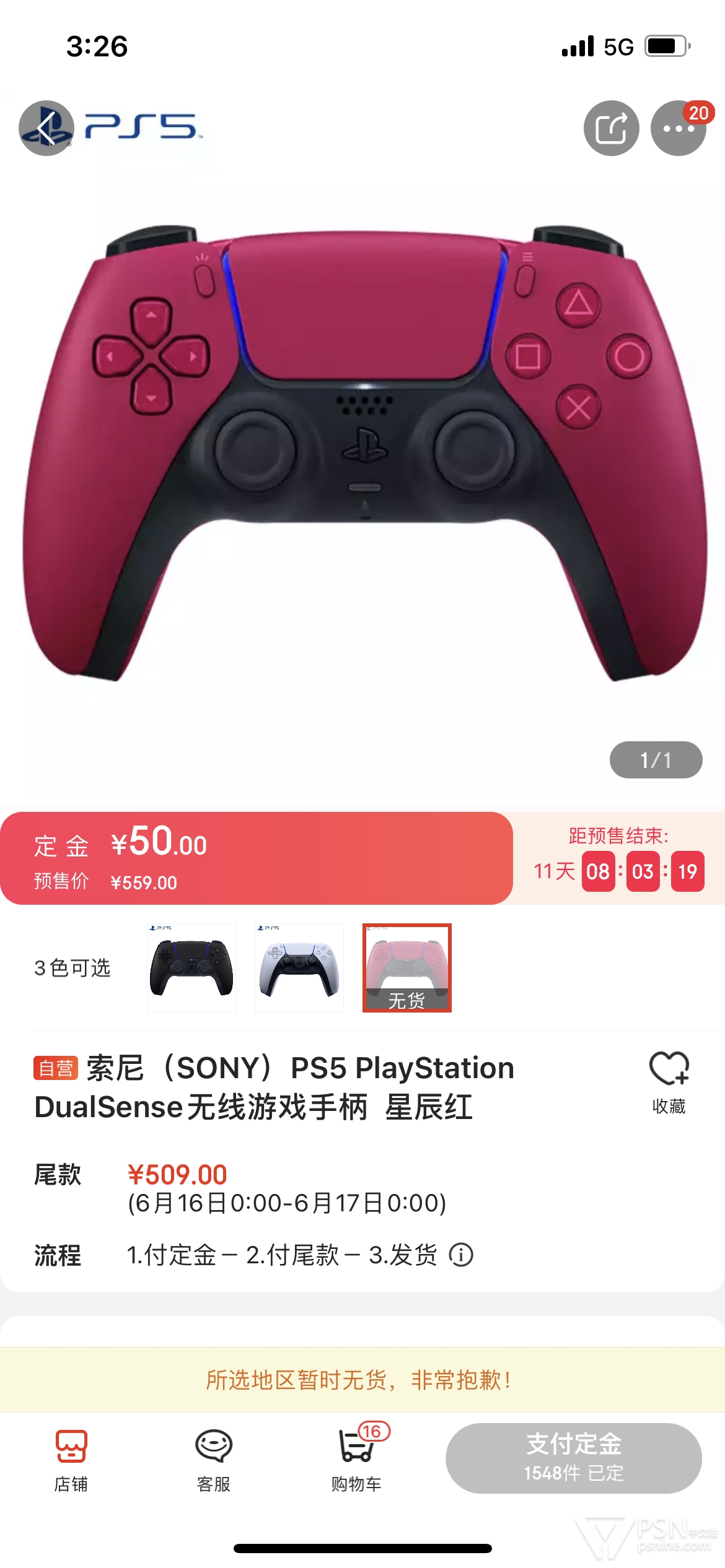Go back using the back arrow
Viewport: 725px width, 1568px height.
tap(46, 128)
